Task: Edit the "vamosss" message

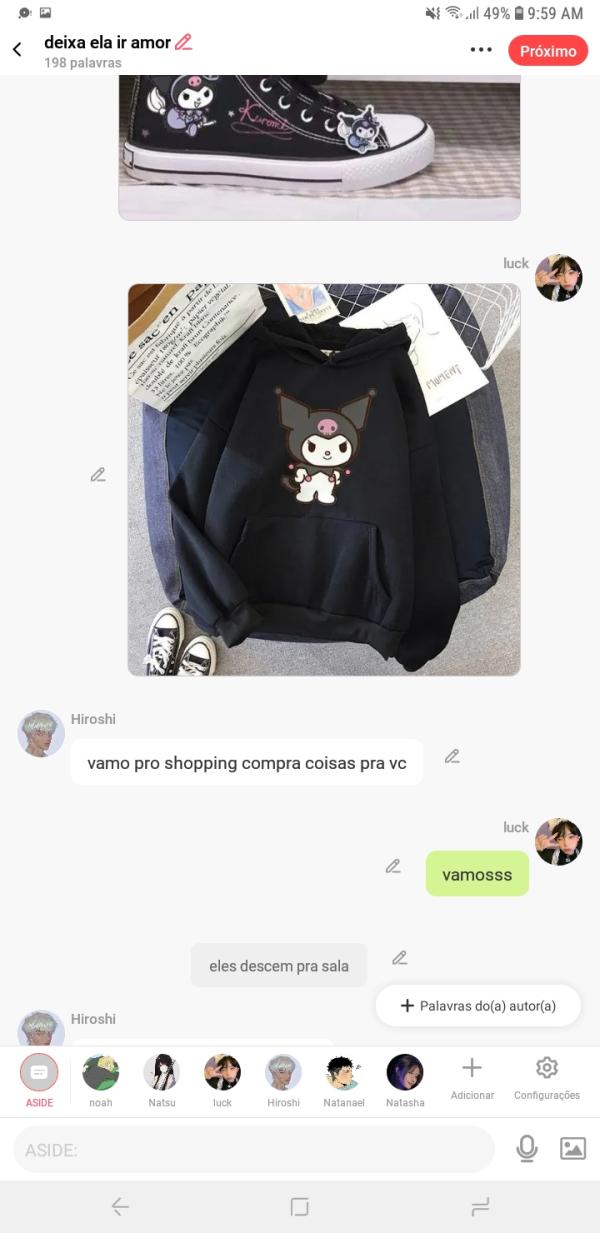Action: click(x=393, y=866)
